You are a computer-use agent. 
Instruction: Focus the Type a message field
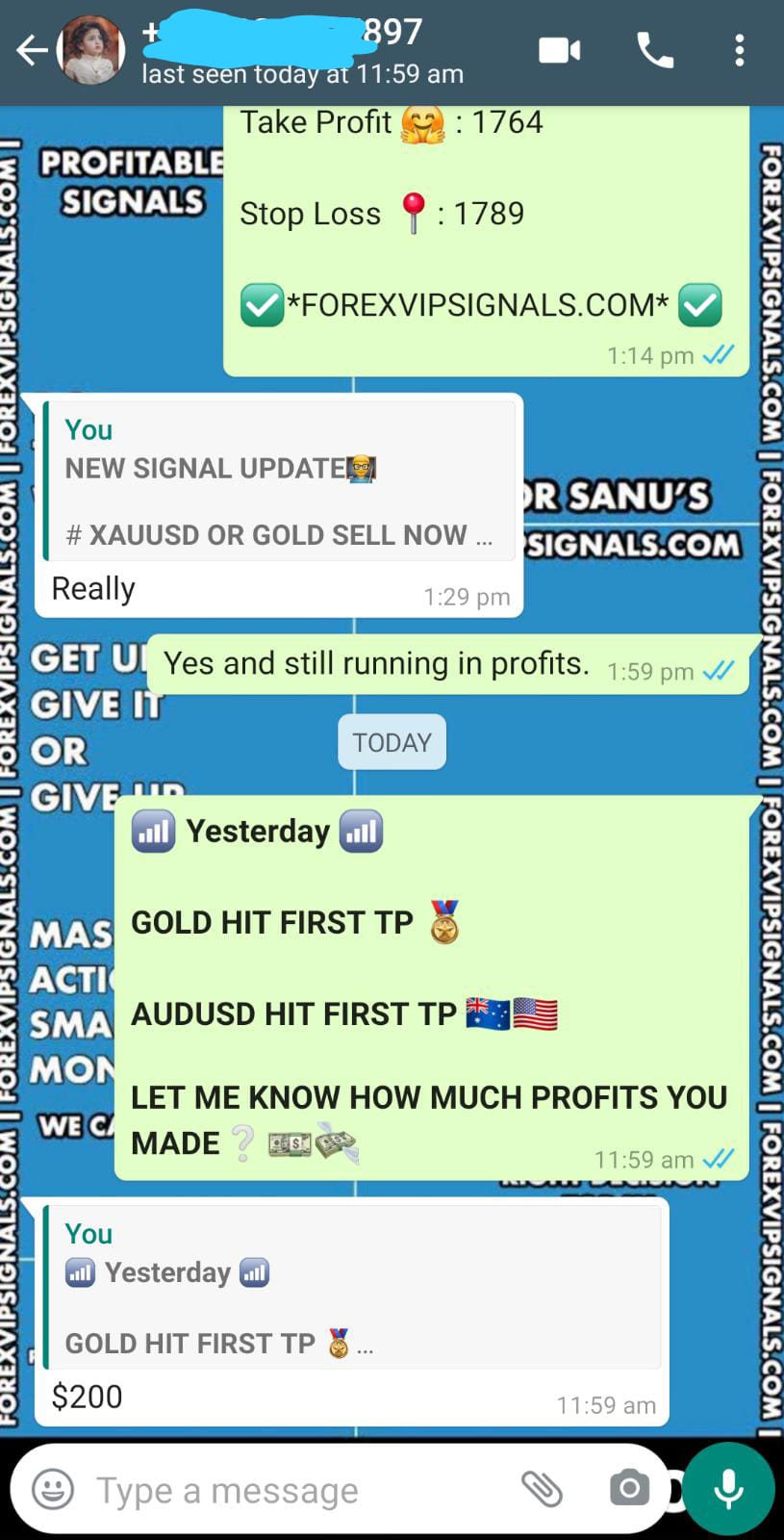(x=289, y=1490)
